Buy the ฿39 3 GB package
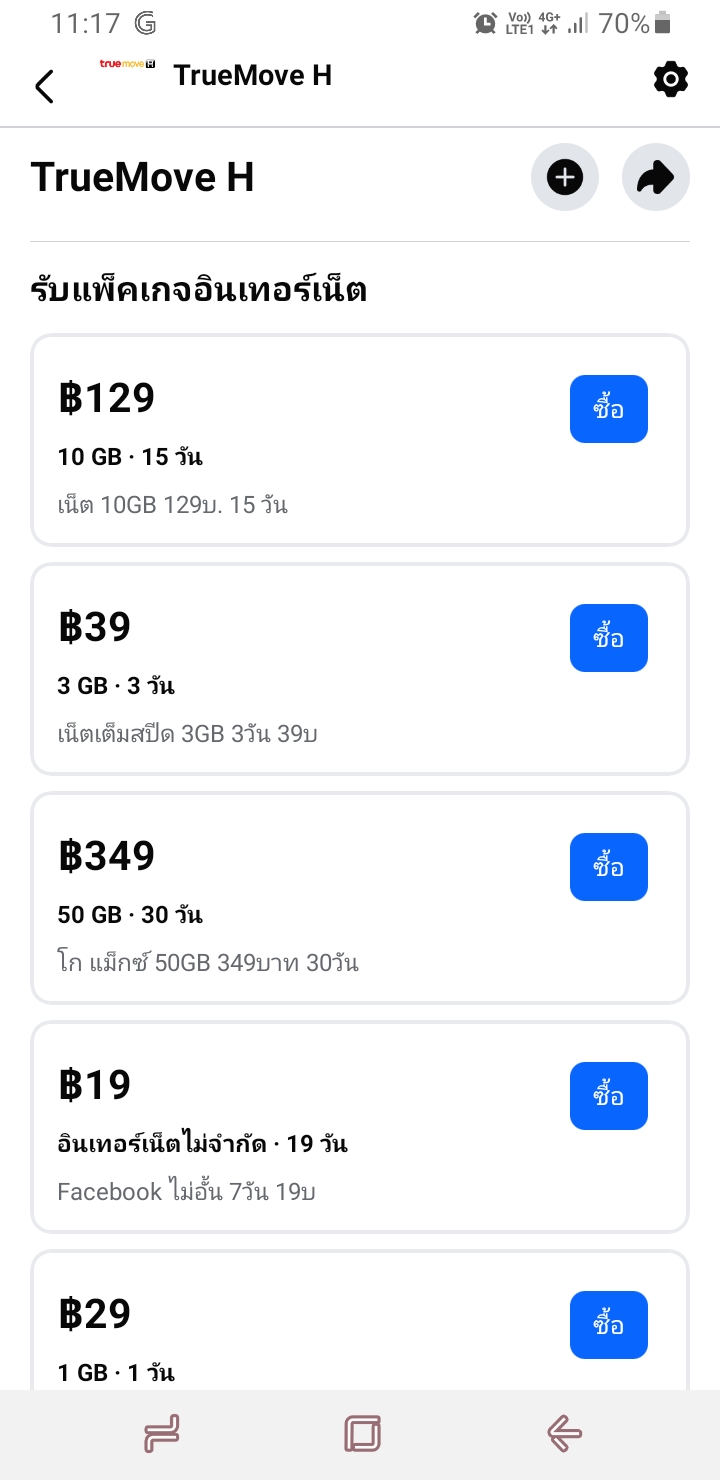 [609, 638]
